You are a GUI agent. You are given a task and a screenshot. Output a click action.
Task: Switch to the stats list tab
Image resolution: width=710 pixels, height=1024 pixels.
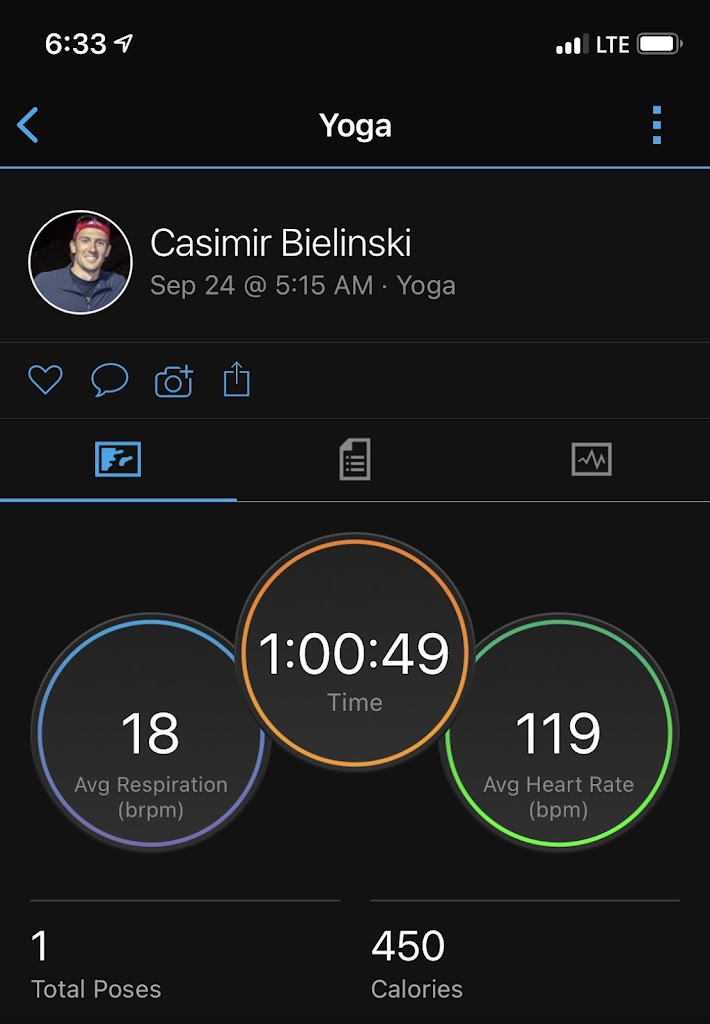[354, 460]
